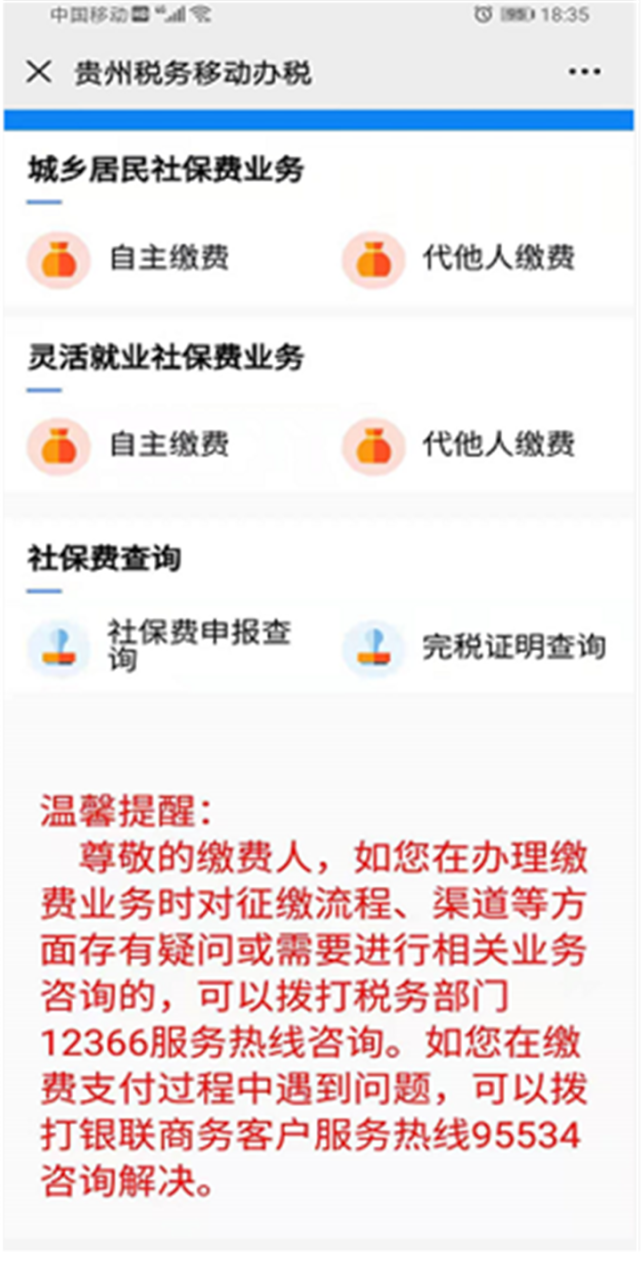Open 自主缴费 under 城乡居民社保费业务
Image resolution: width=641 pixels, height=1261 pixels.
[x=128, y=258]
